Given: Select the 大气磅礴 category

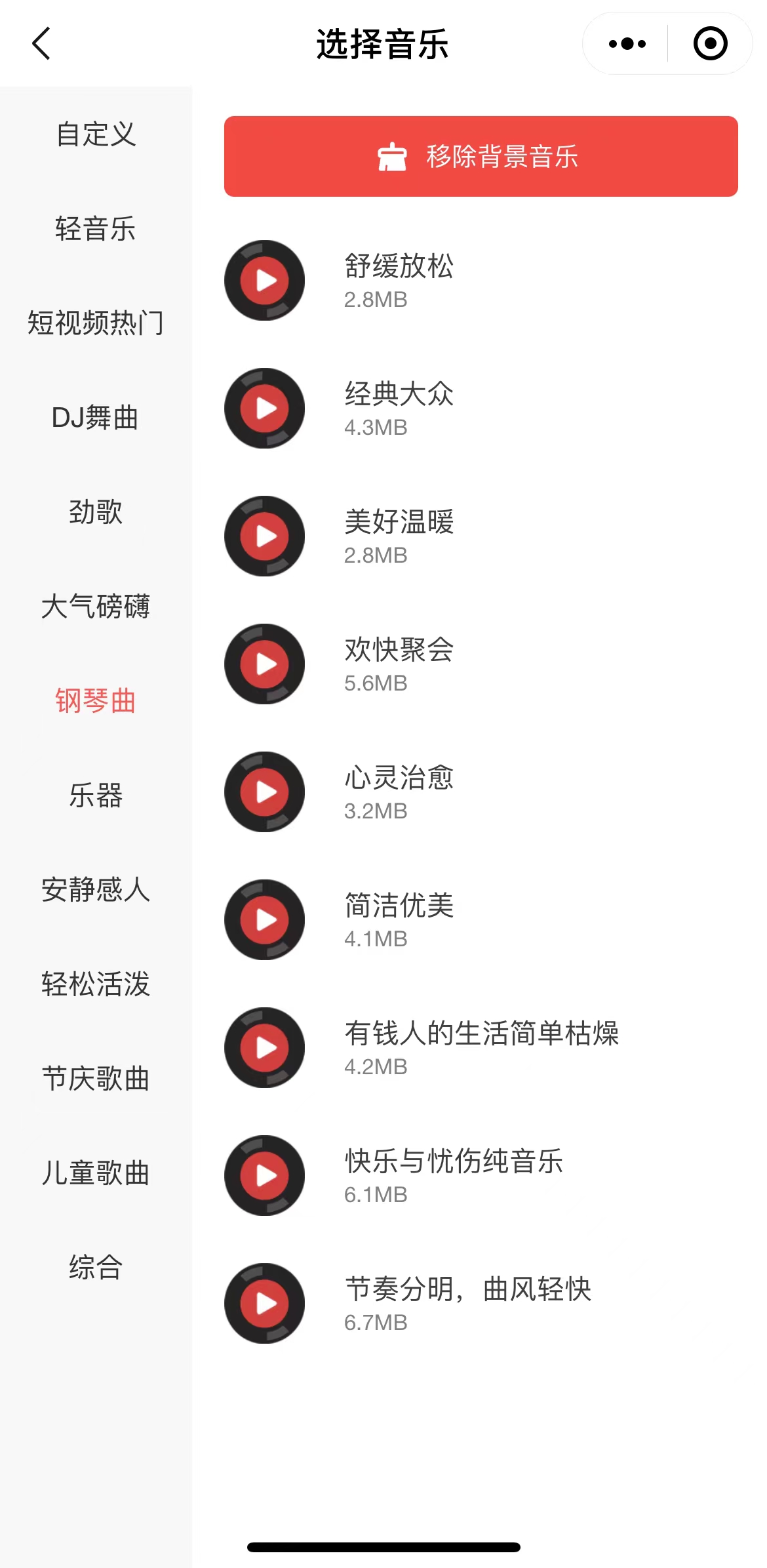Looking at the screenshot, I should coord(96,607).
